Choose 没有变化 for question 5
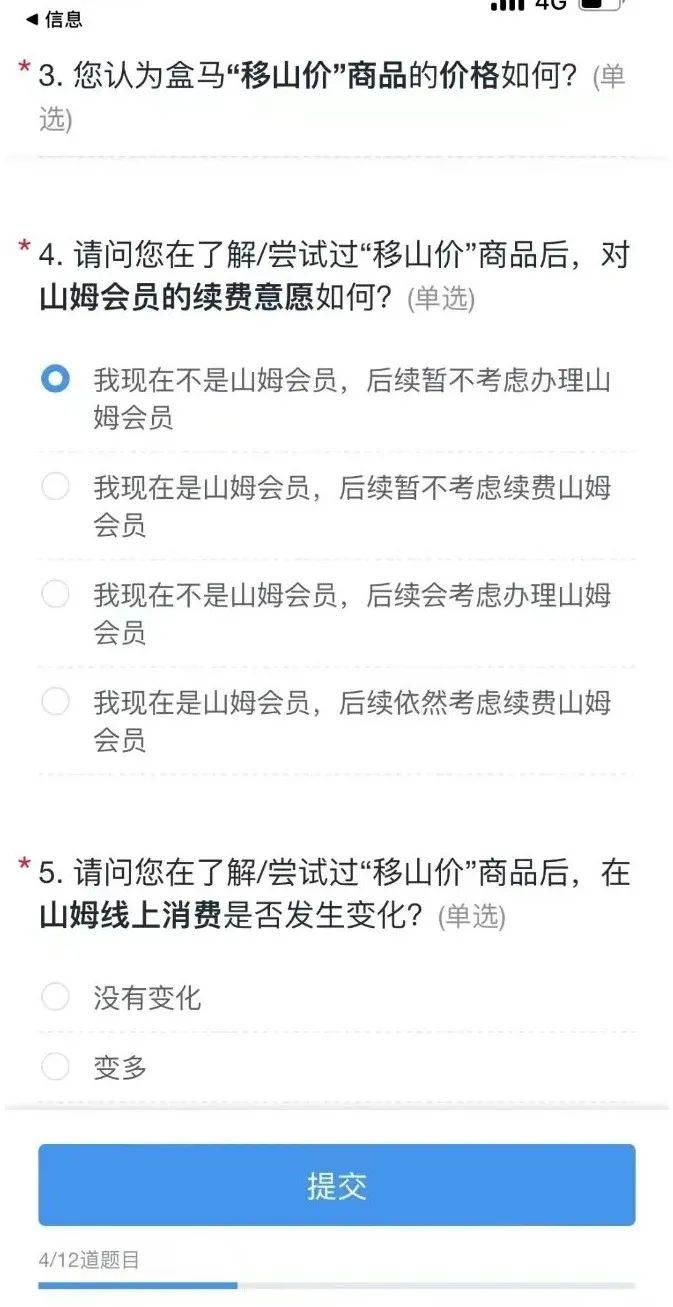The height and width of the screenshot is (1307, 673). point(56,997)
